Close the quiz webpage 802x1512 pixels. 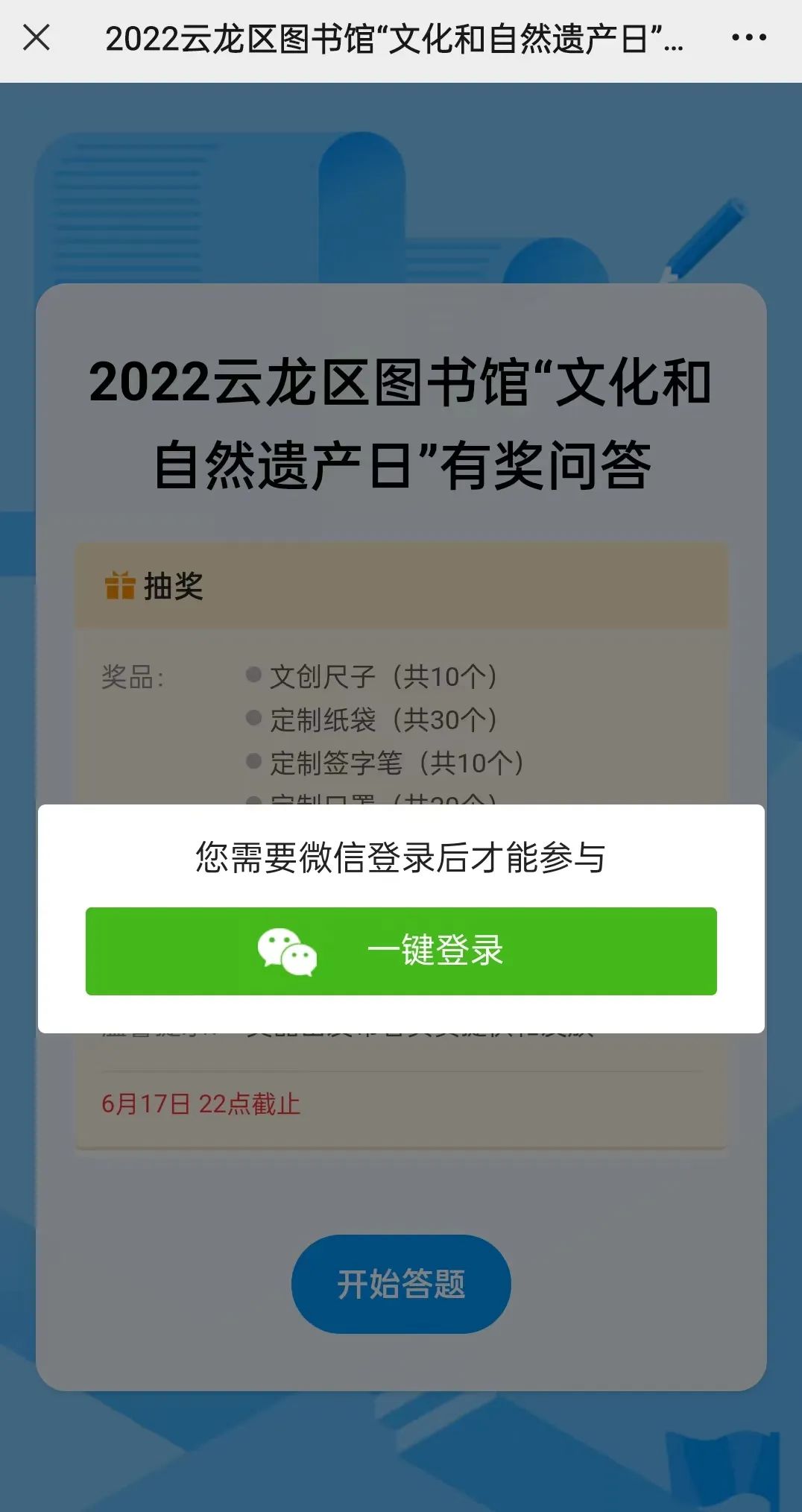(36, 38)
